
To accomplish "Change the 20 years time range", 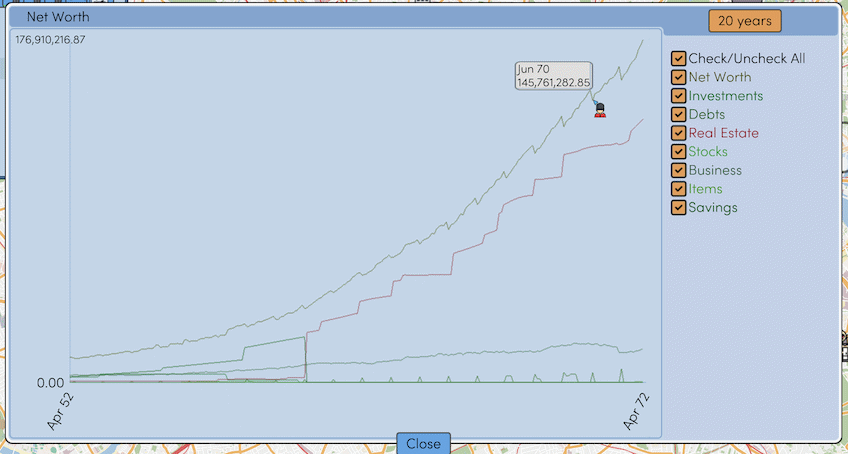I will (744, 21).
